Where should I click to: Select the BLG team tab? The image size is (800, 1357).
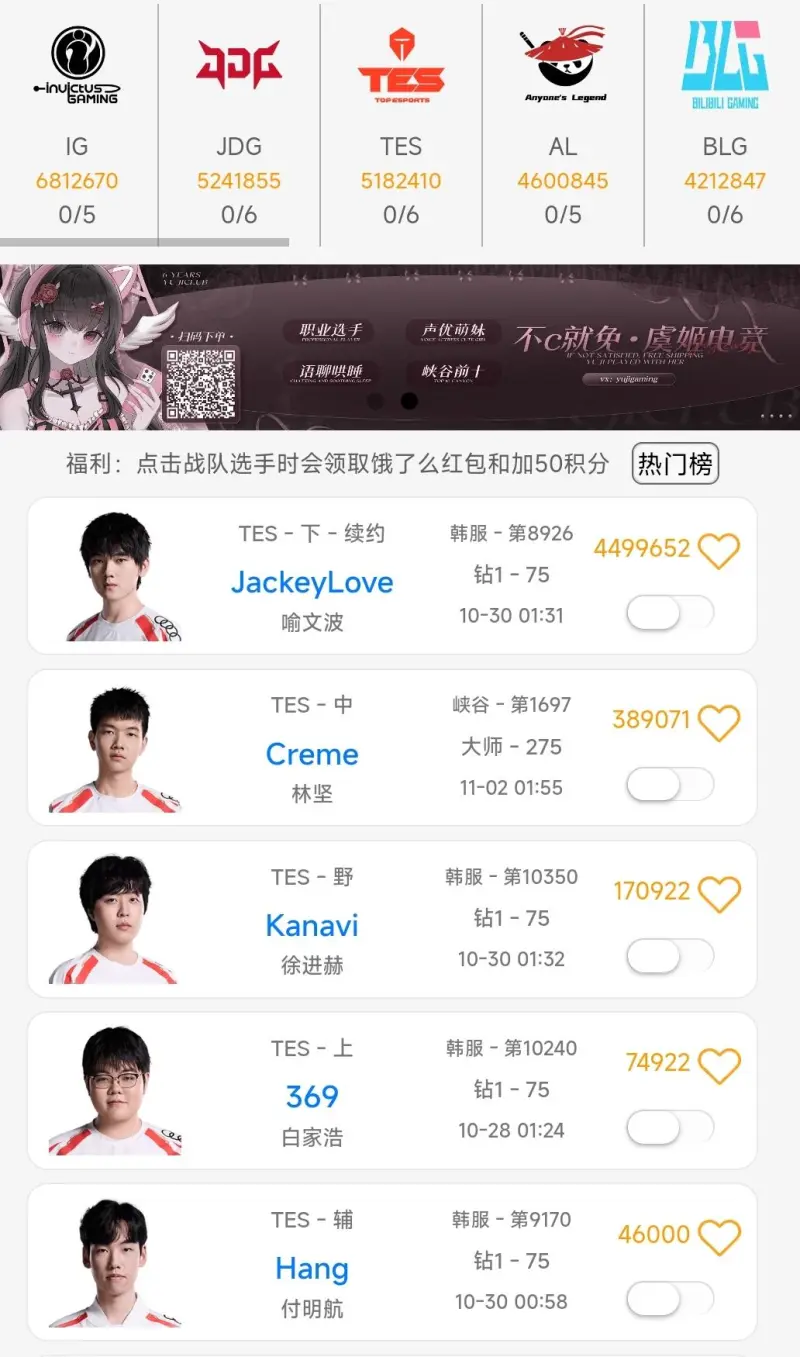point(725,120)
